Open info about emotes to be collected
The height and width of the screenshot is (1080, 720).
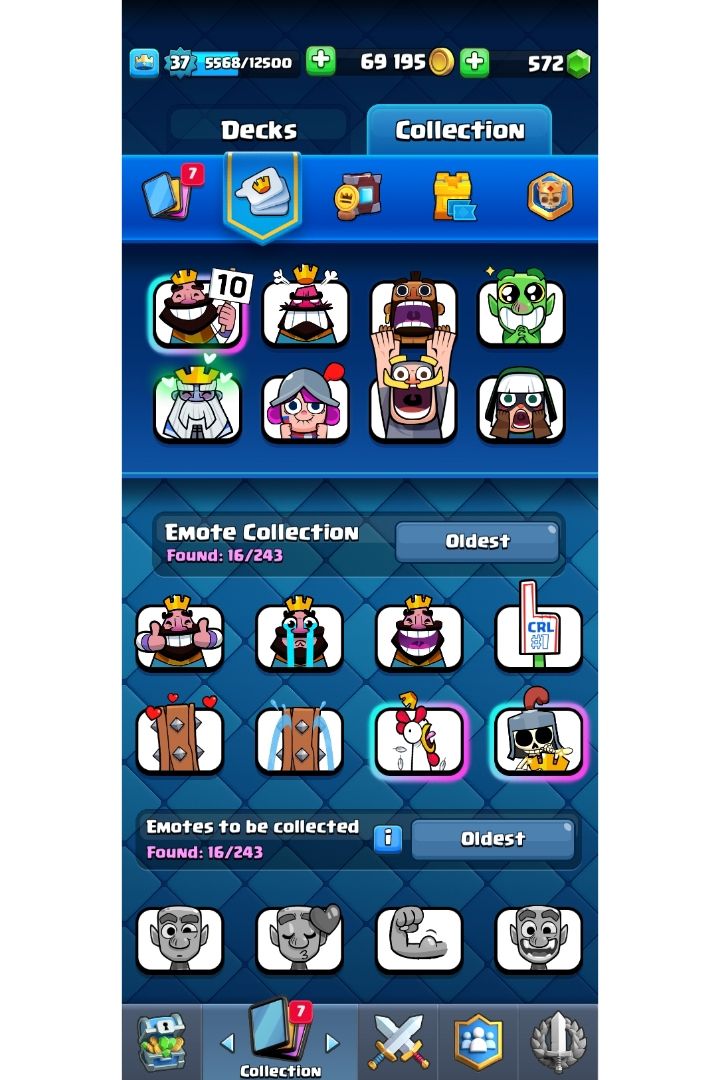pos(387,838)
